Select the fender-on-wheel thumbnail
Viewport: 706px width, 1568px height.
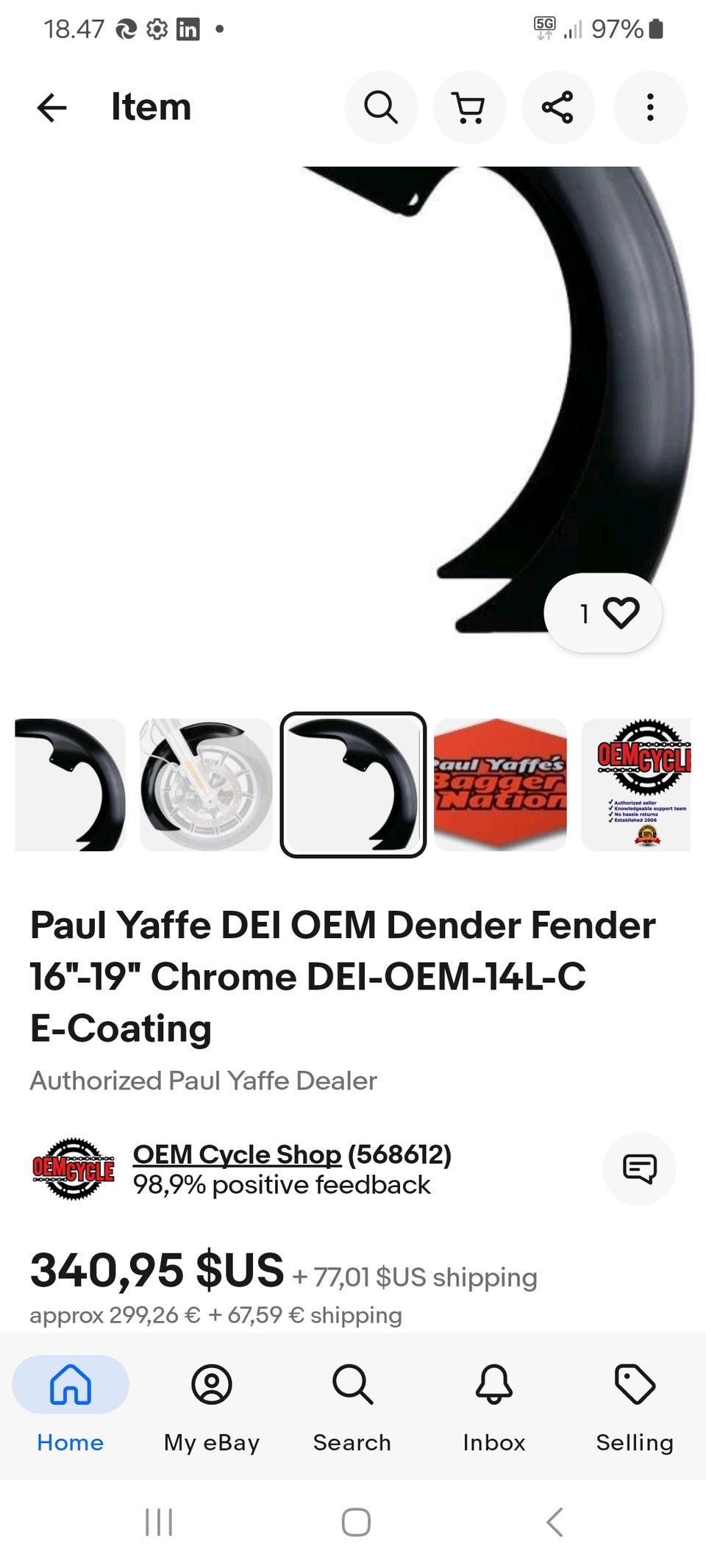(206, 784)
